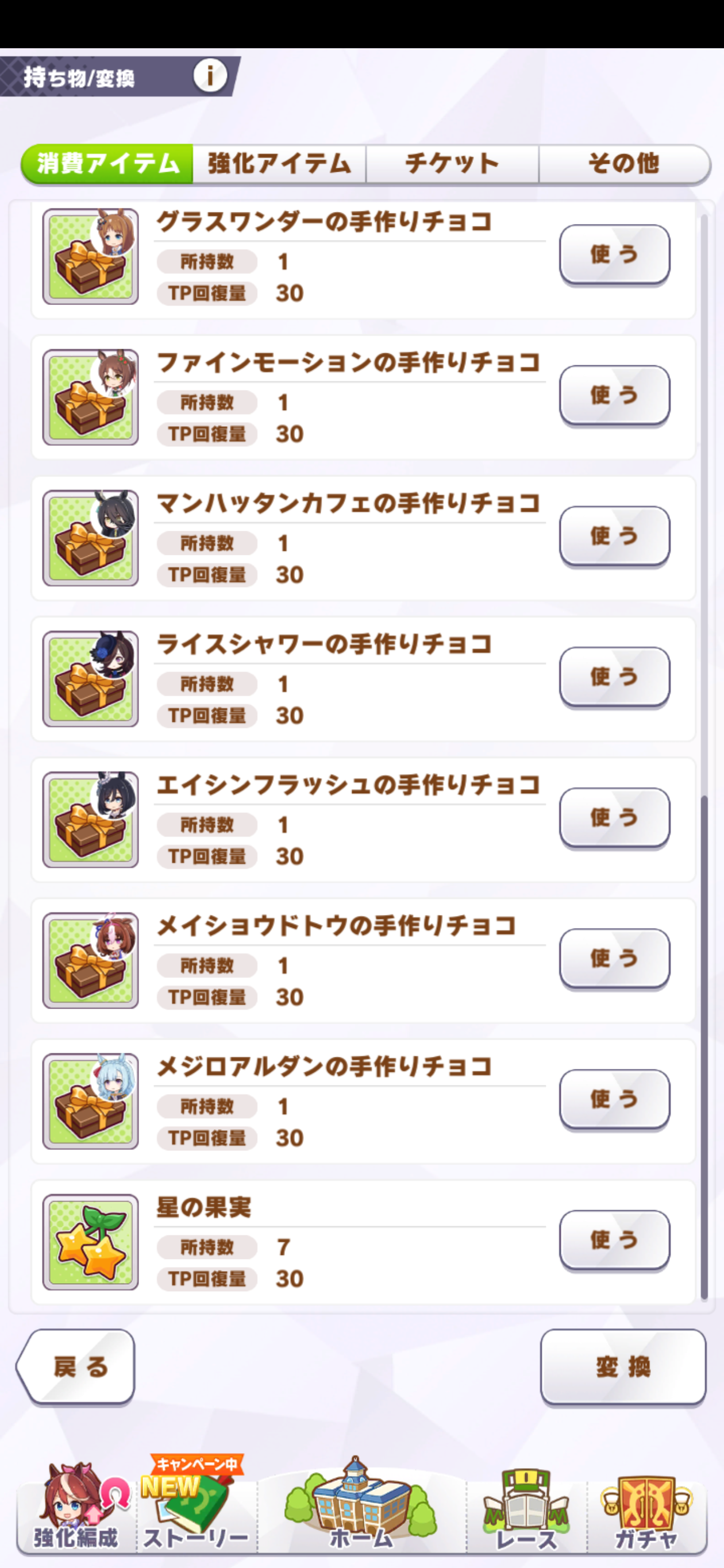
Task: Open the 変換 exchange button
Action: (622, 1367)
